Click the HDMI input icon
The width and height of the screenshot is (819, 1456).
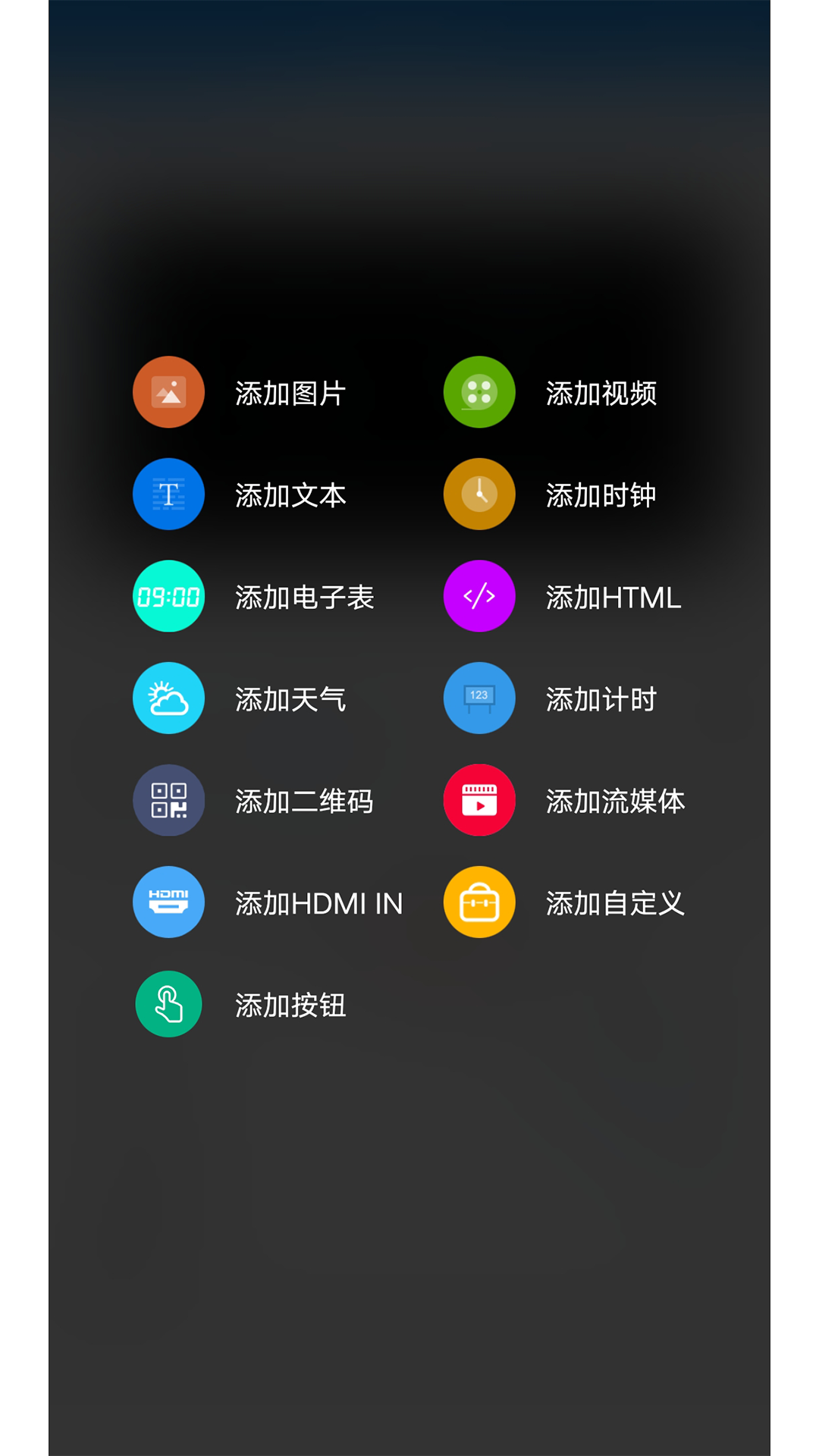coord(168,902)
